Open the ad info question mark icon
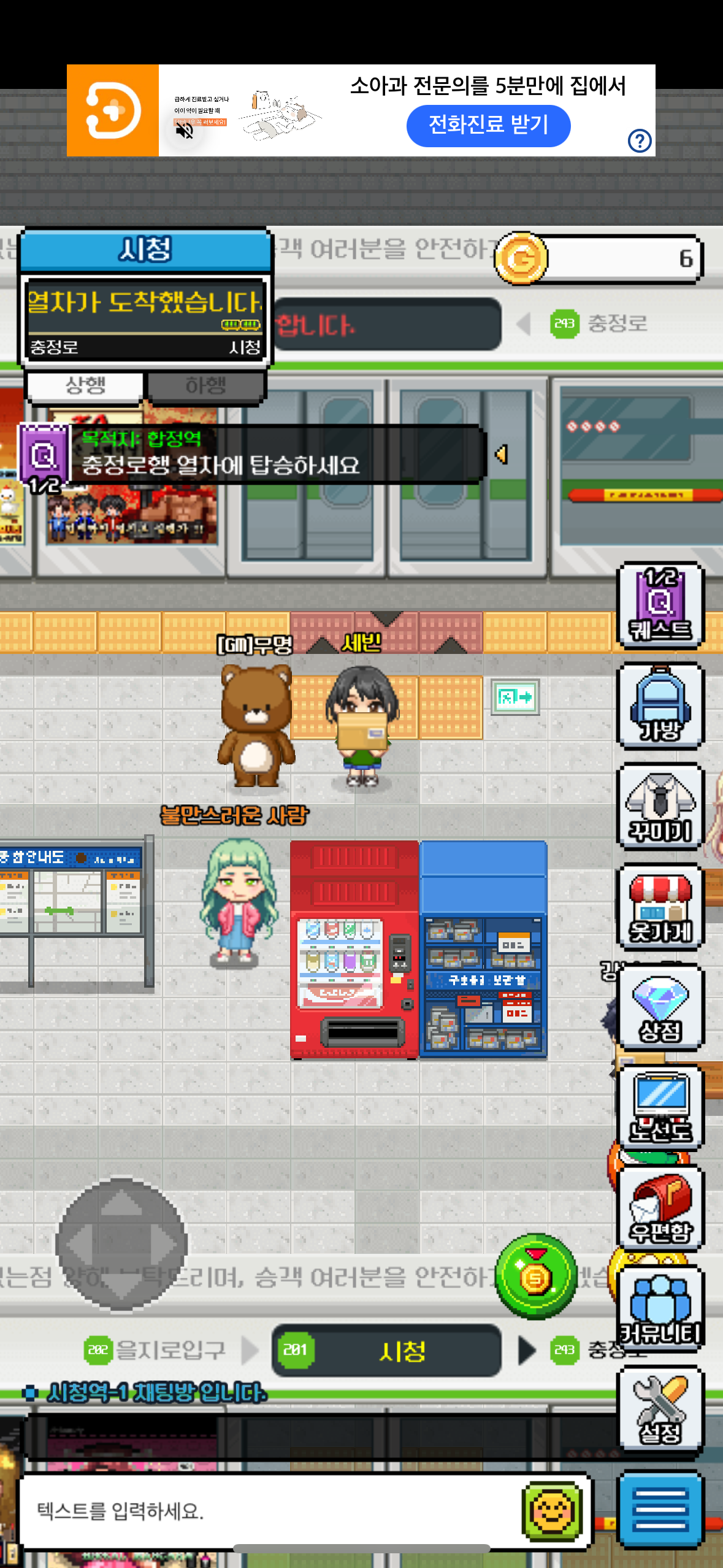723x1568 pixels. coord(639,141)
